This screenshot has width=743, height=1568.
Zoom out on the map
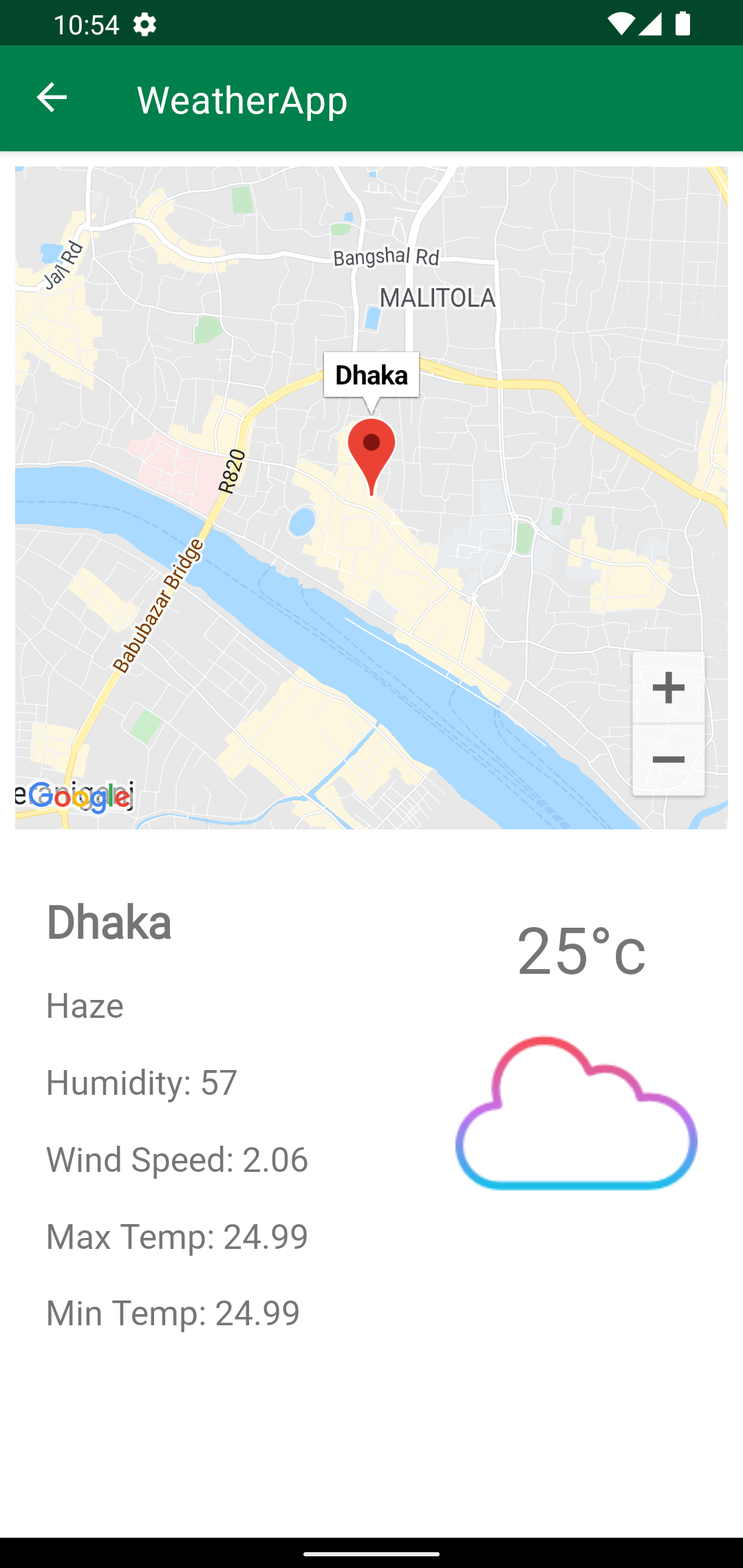[668, 760]
